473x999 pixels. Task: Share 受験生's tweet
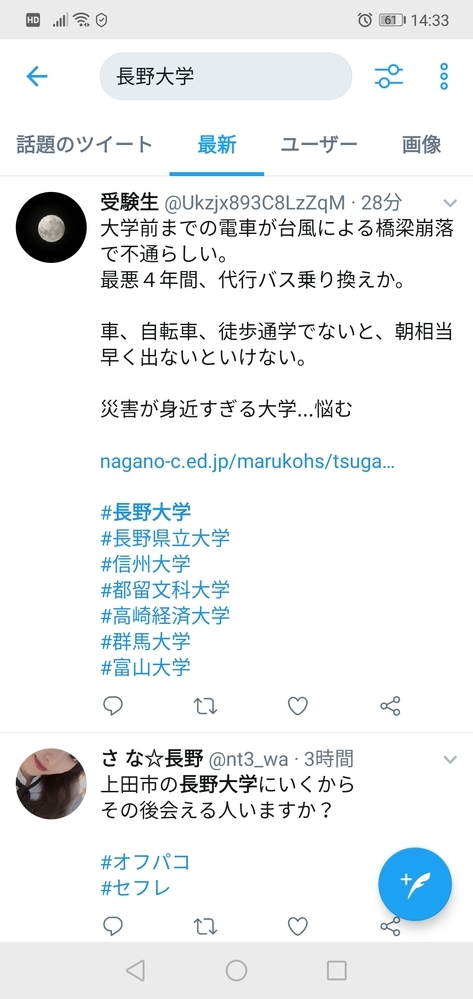click(390, 706)
